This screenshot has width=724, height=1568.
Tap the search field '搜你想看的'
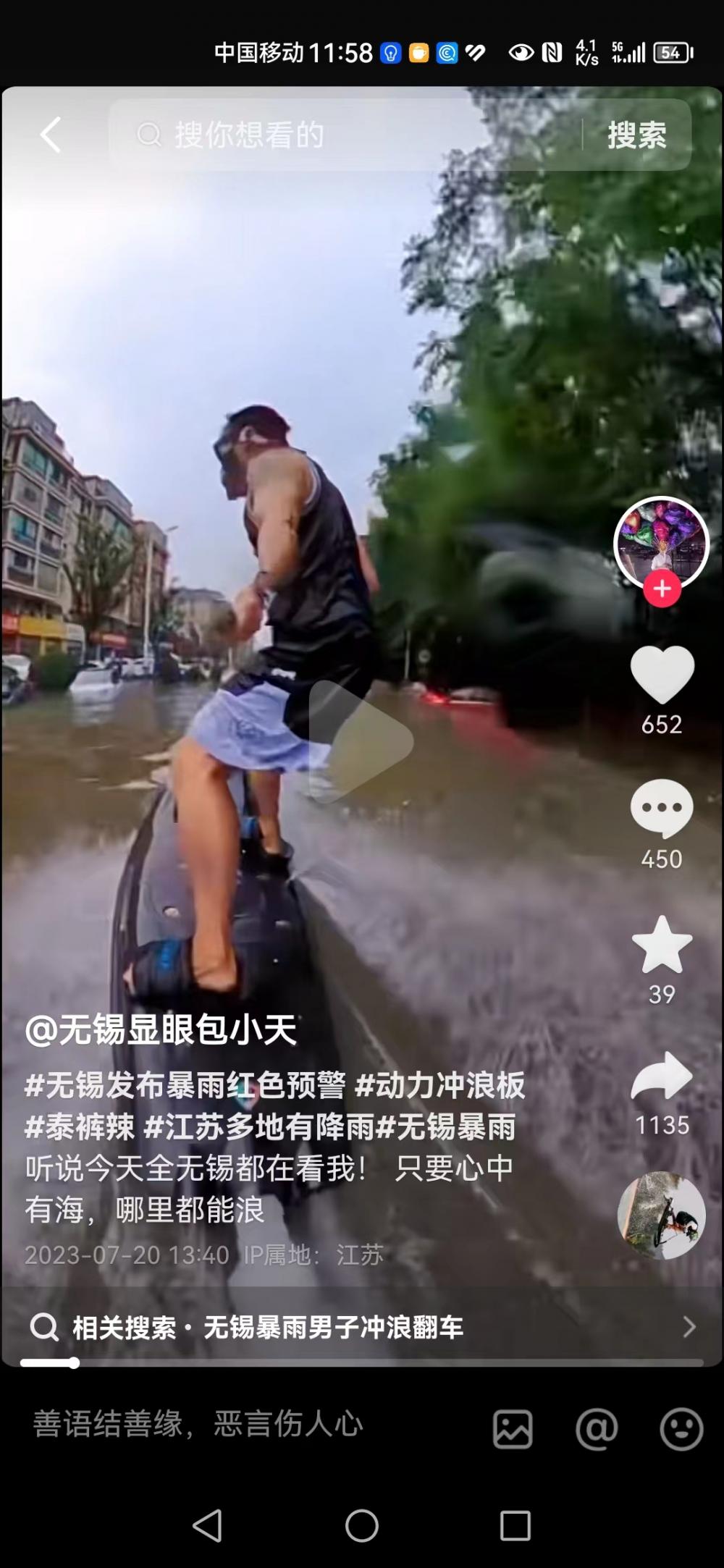pos(340,135)
